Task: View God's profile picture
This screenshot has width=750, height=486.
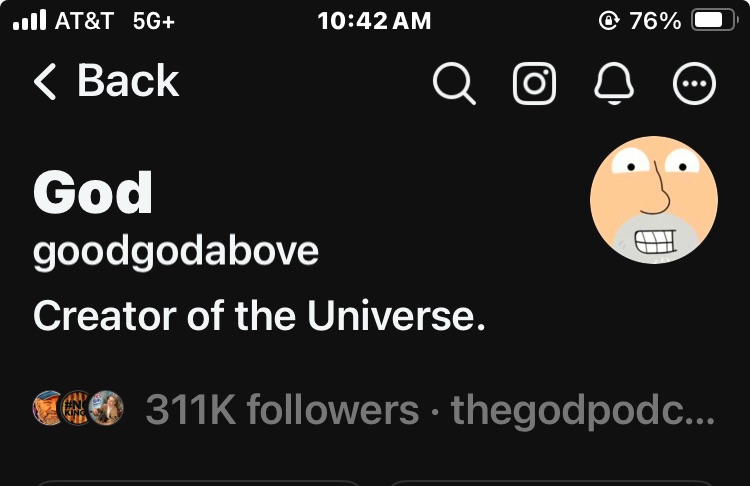Action: coord(654,200)
